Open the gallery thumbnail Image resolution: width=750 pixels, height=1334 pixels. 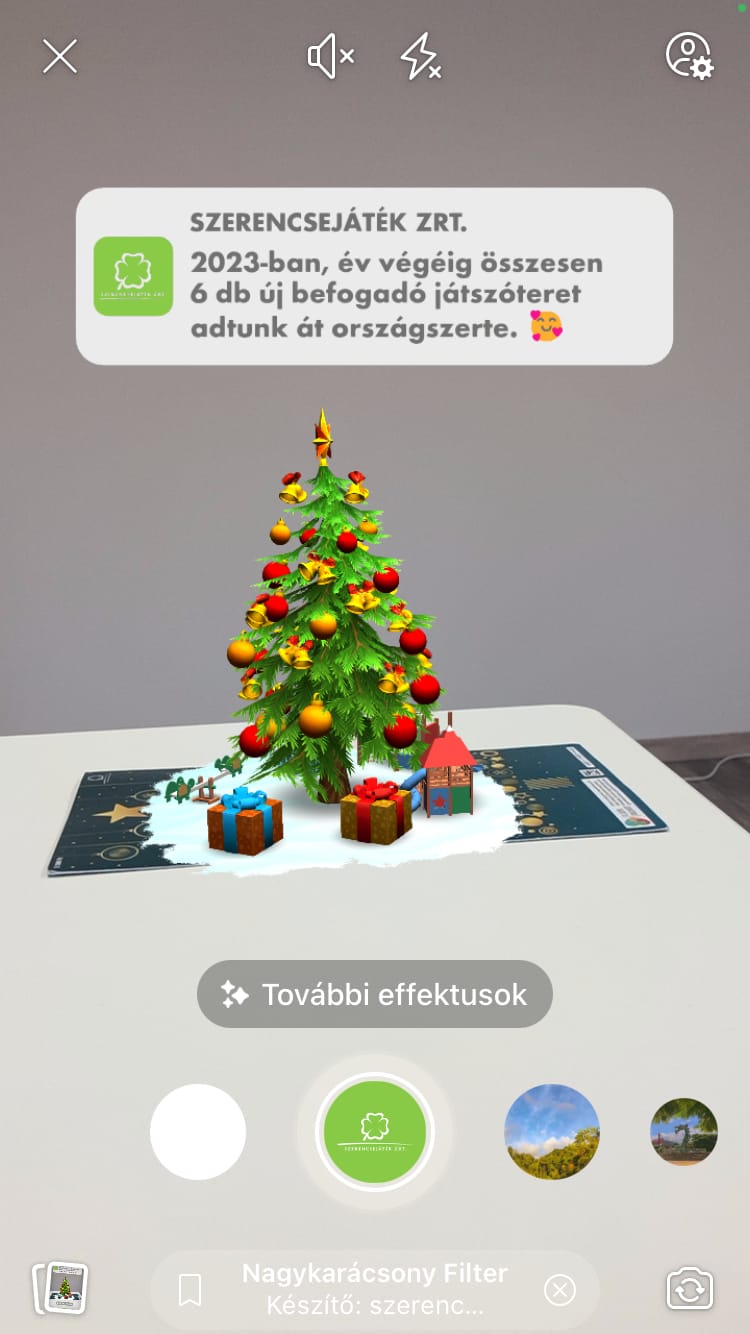[x=60, y=1288]
